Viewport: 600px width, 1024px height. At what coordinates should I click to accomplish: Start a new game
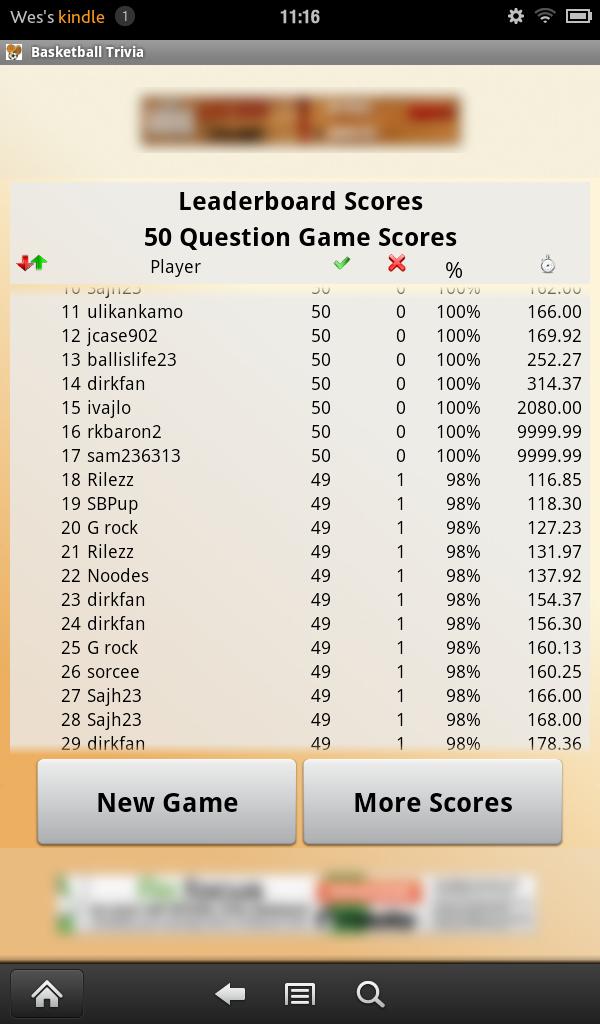click(x=167, y=802)
